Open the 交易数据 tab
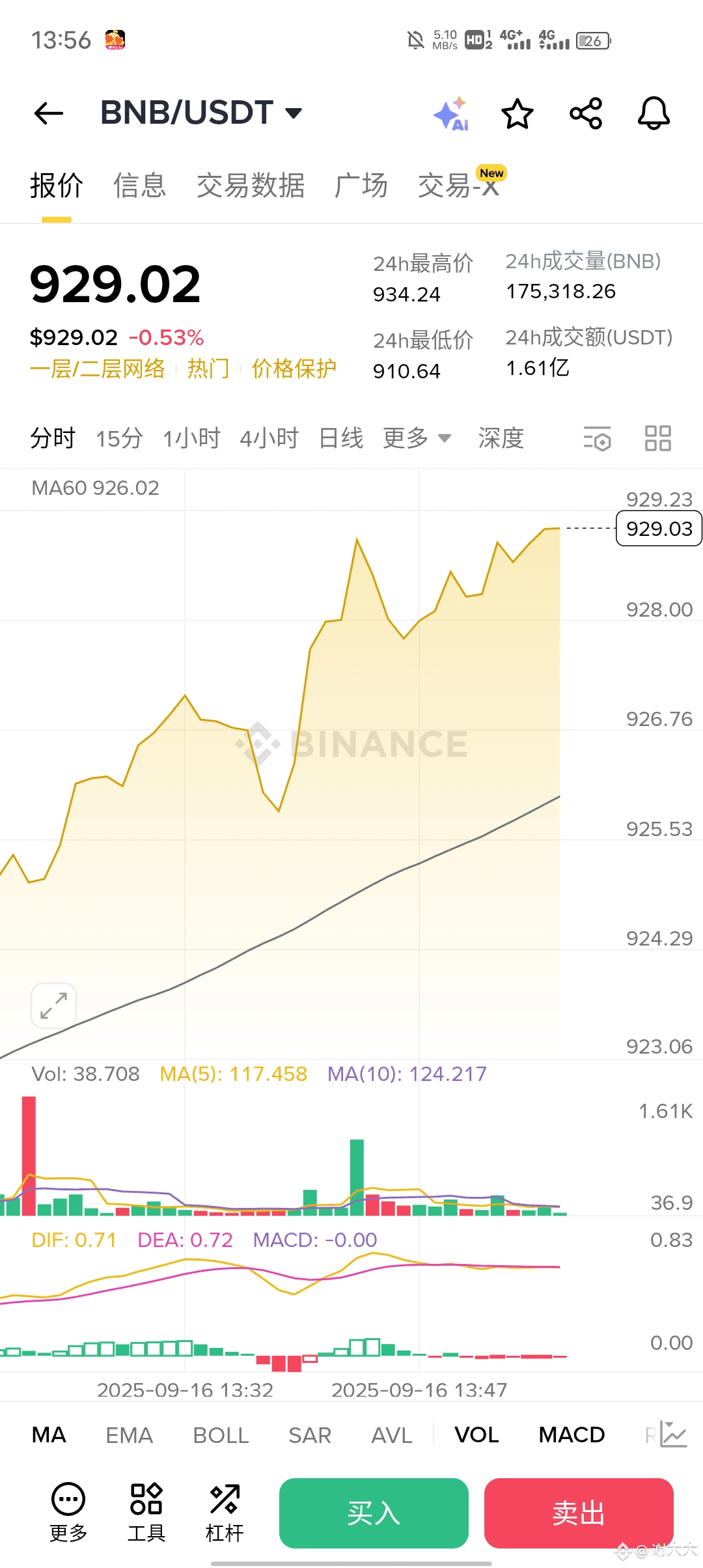This screenshot has width=703, height=1568. click(x=251, y=186)
